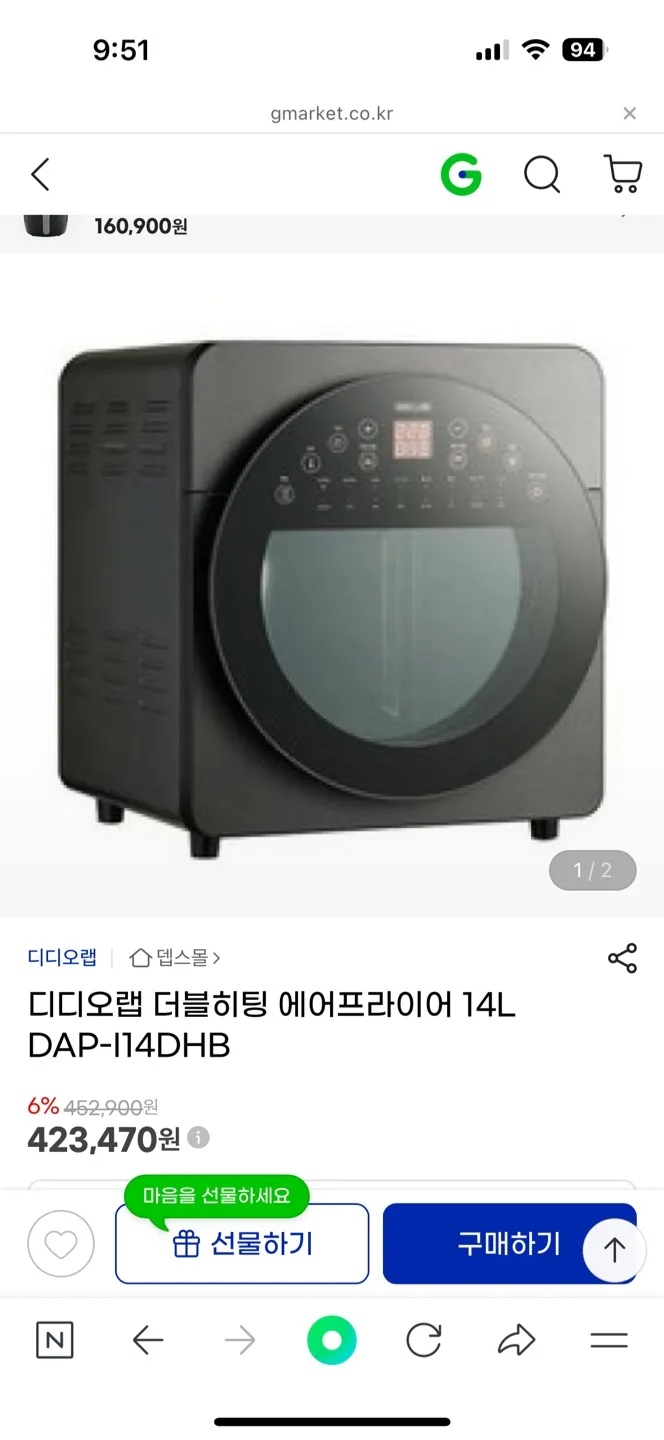664x1440 pixels.
Task: Tap the green circle Naver search button
Action: (332, 1341)
